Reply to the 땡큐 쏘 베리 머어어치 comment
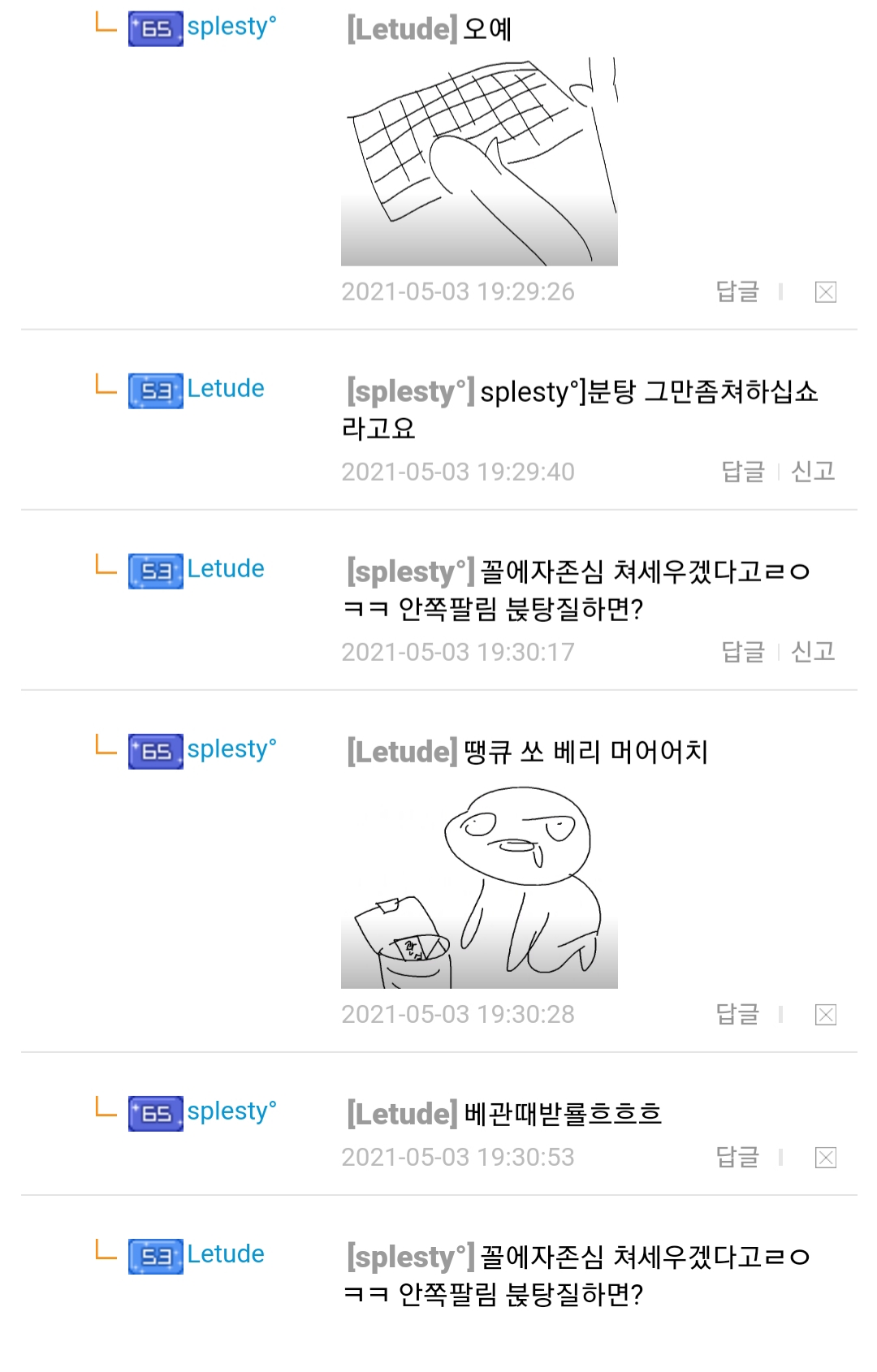 pos(737,1014)
